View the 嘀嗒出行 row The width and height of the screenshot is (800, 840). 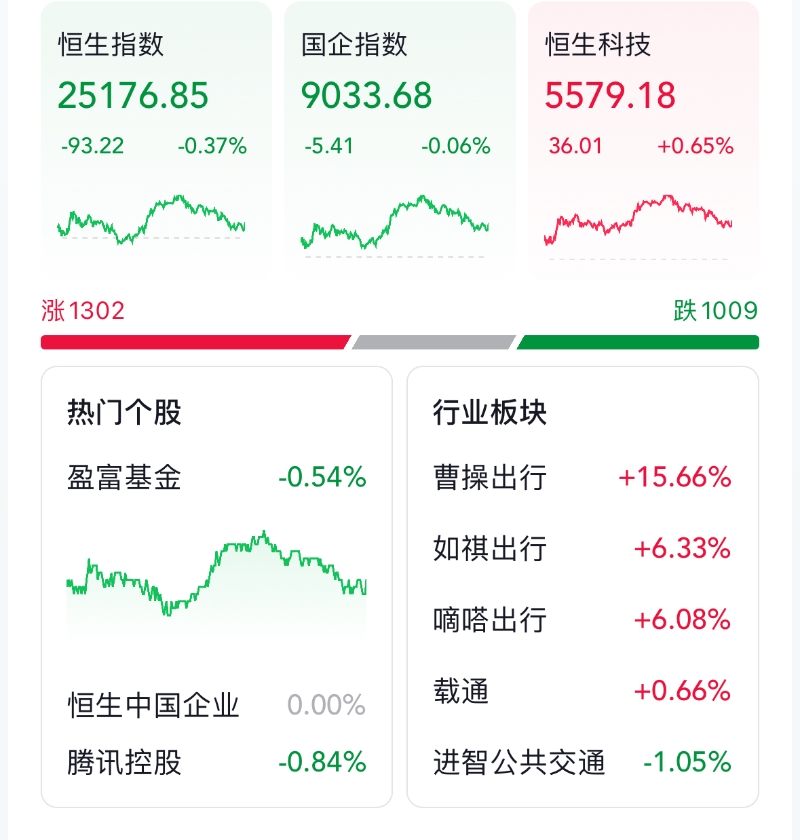pos(582,620)
